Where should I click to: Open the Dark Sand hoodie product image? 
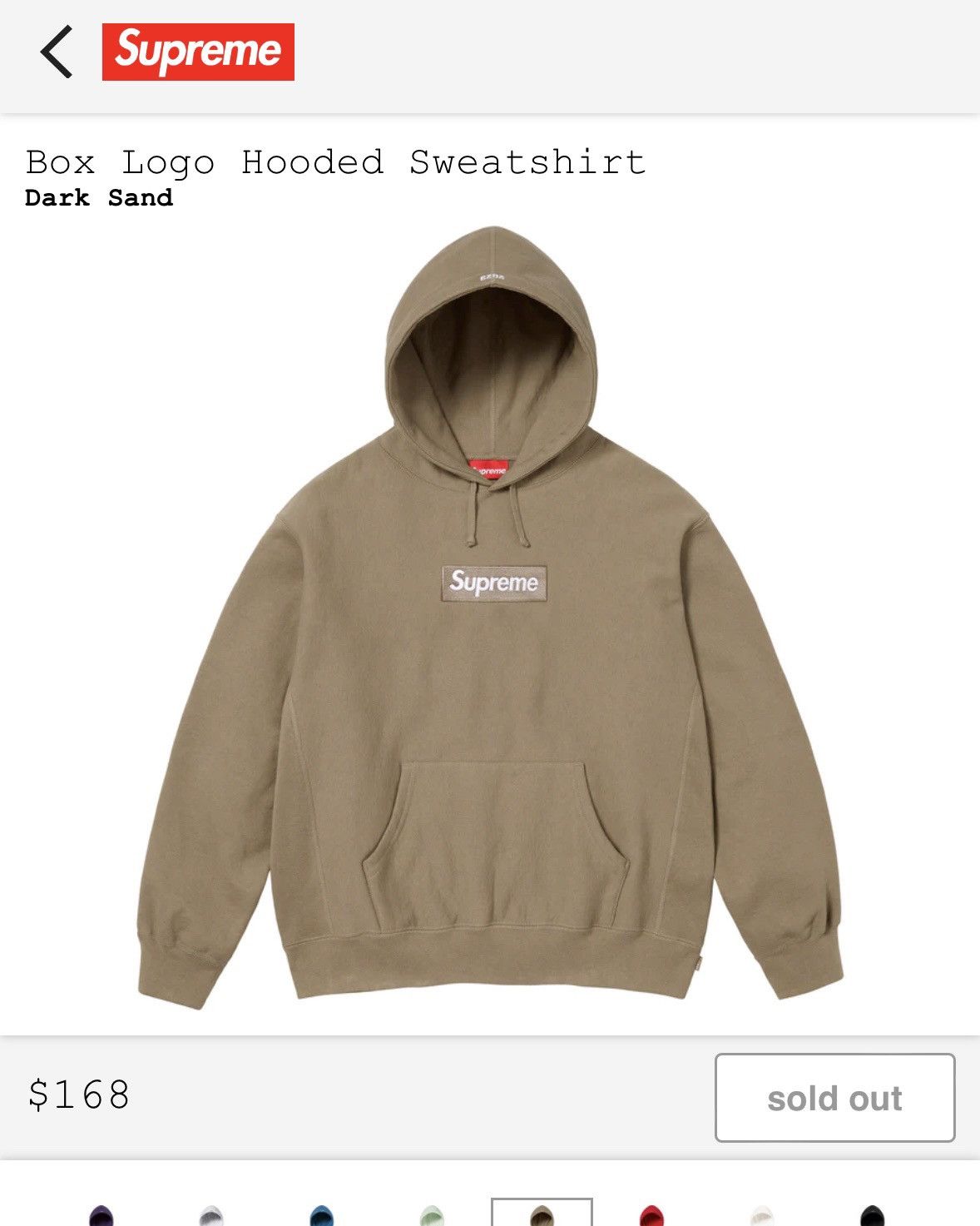pyautogui.click(x=490, y=616)
